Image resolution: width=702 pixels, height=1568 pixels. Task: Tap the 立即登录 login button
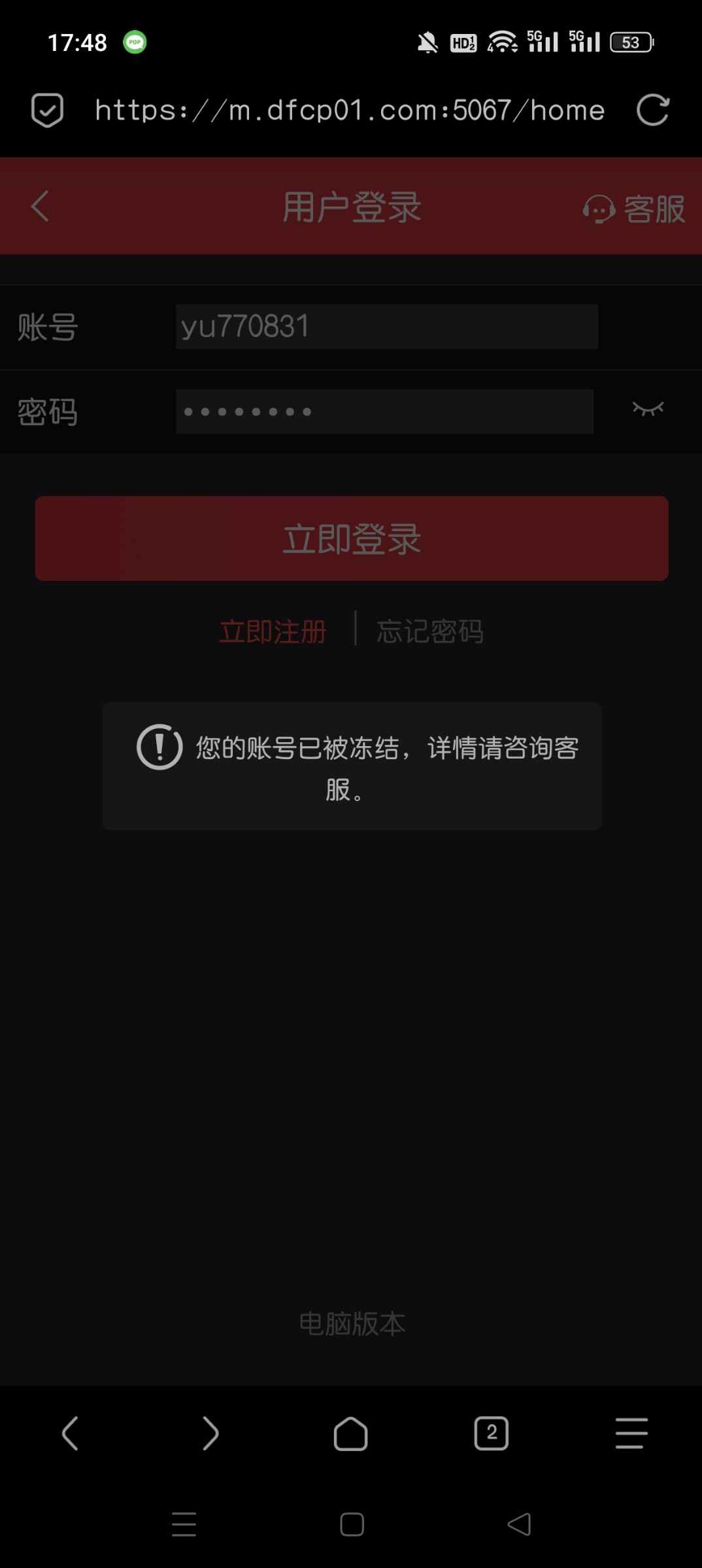coord(352,538)
